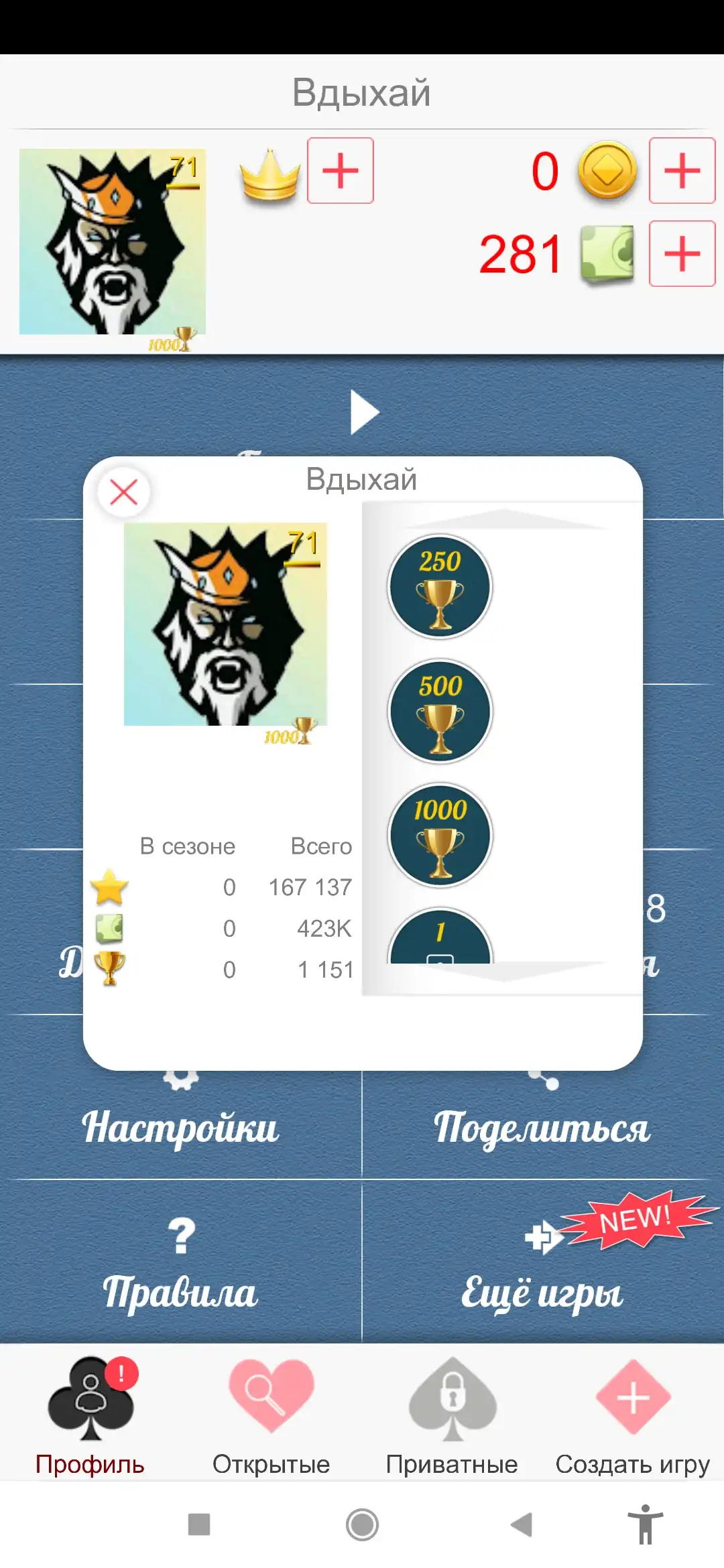Tap the up arrow above the achievements list
The width and height of the screenshot is (724, 1568).
[x=503, y=519]
